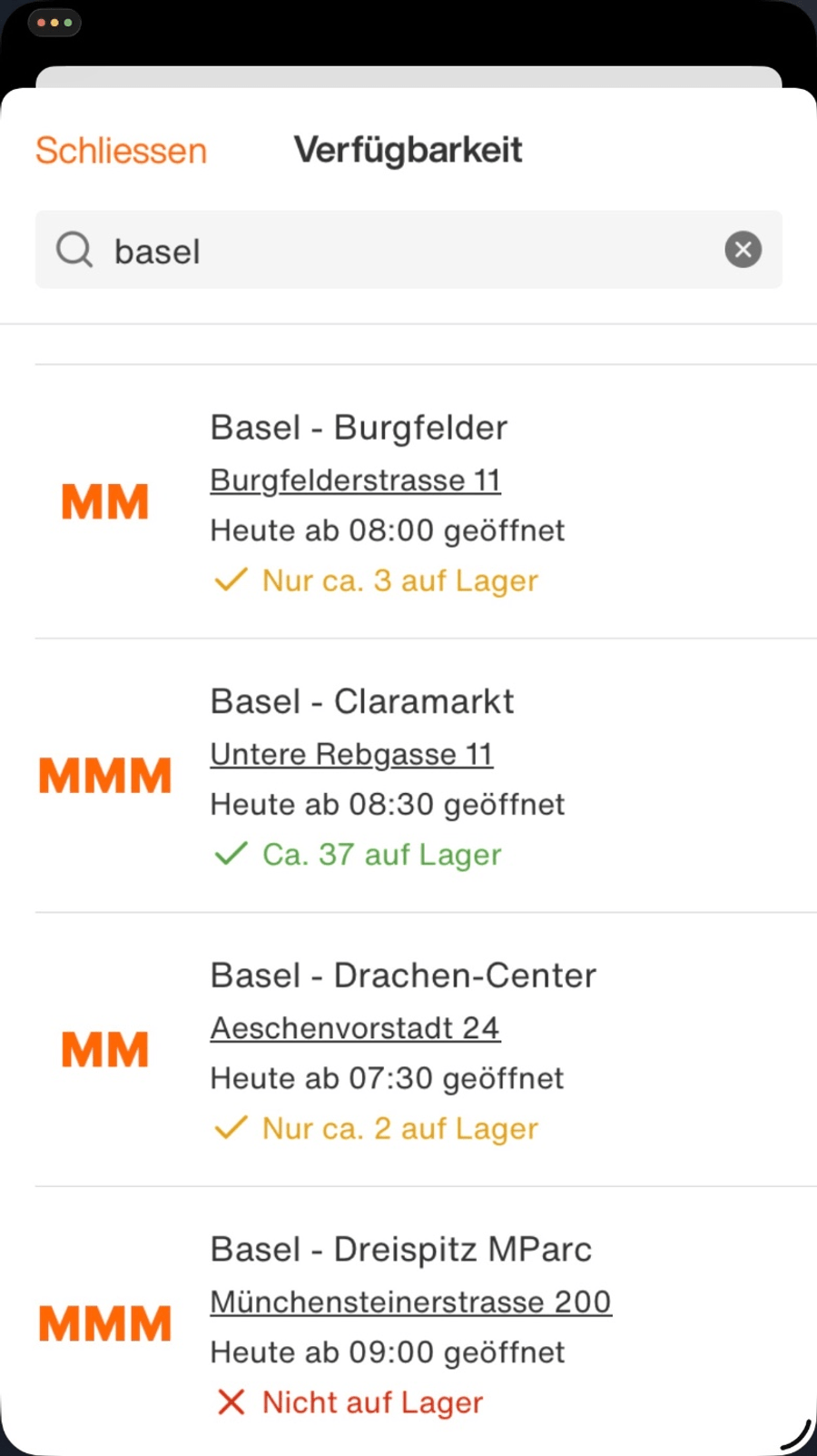Open the Burgfelderstrasse 11 address link

[355, 480]
